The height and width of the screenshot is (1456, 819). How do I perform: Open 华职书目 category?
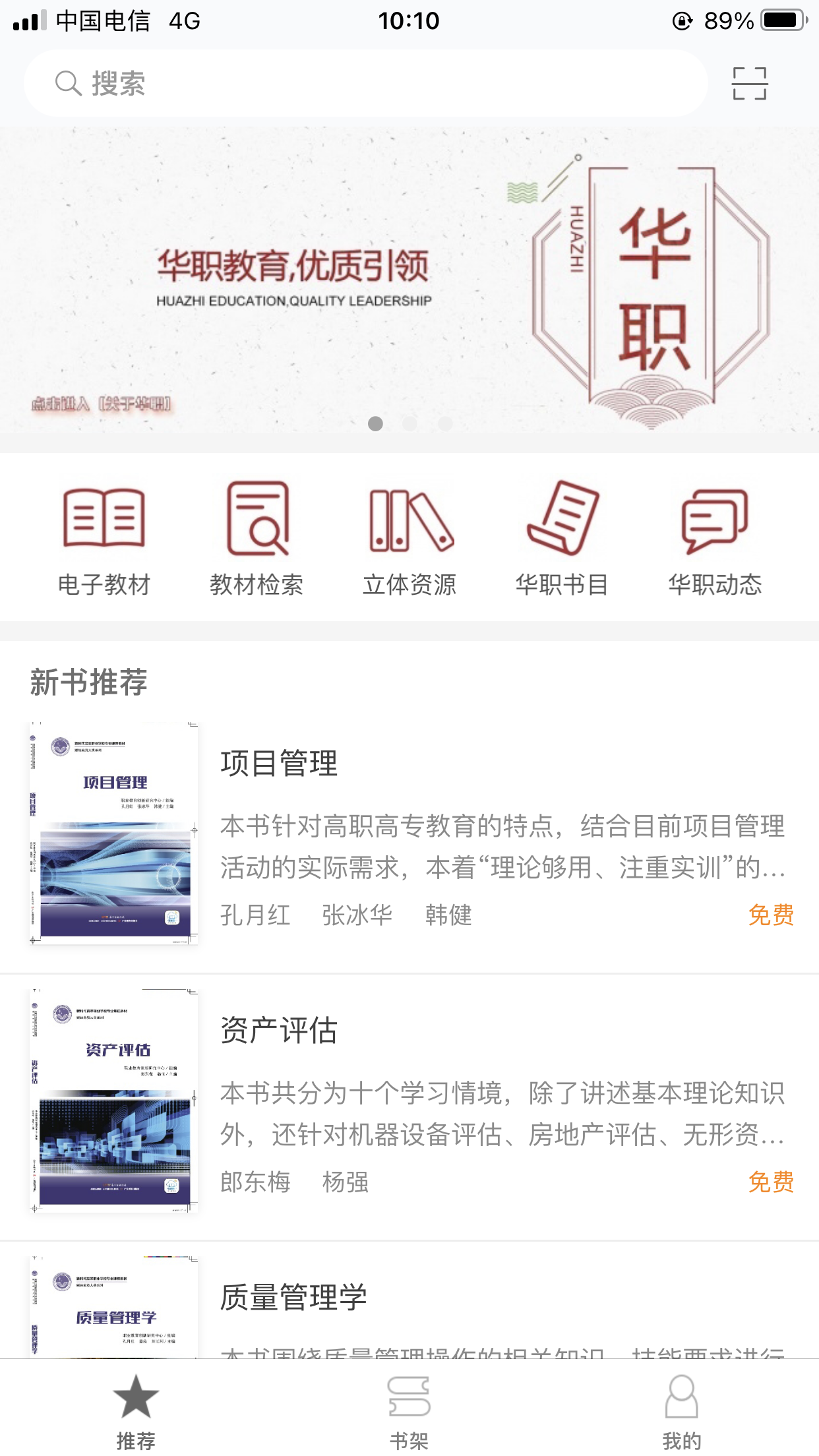point(562,539)
